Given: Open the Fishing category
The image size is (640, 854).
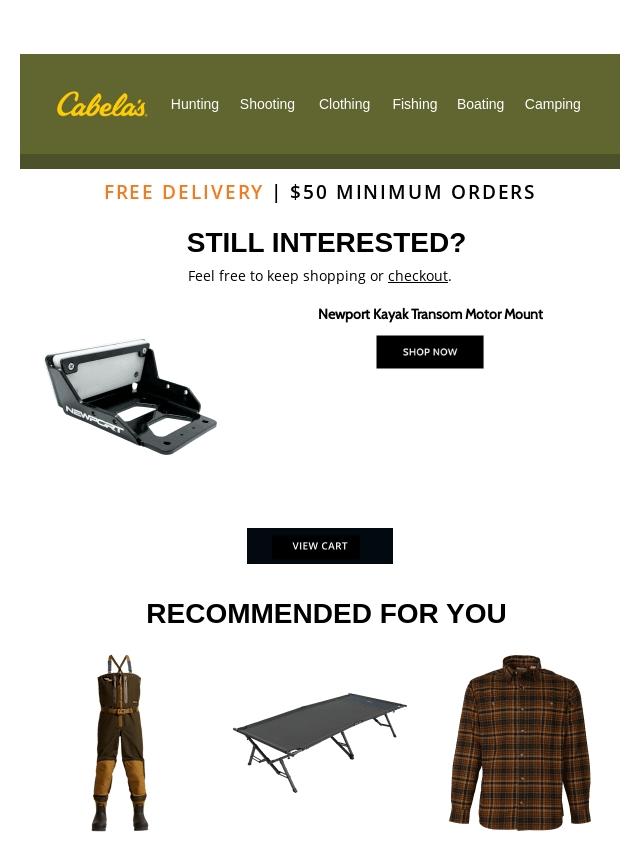Looking at the screenshot, I should 414,104.
